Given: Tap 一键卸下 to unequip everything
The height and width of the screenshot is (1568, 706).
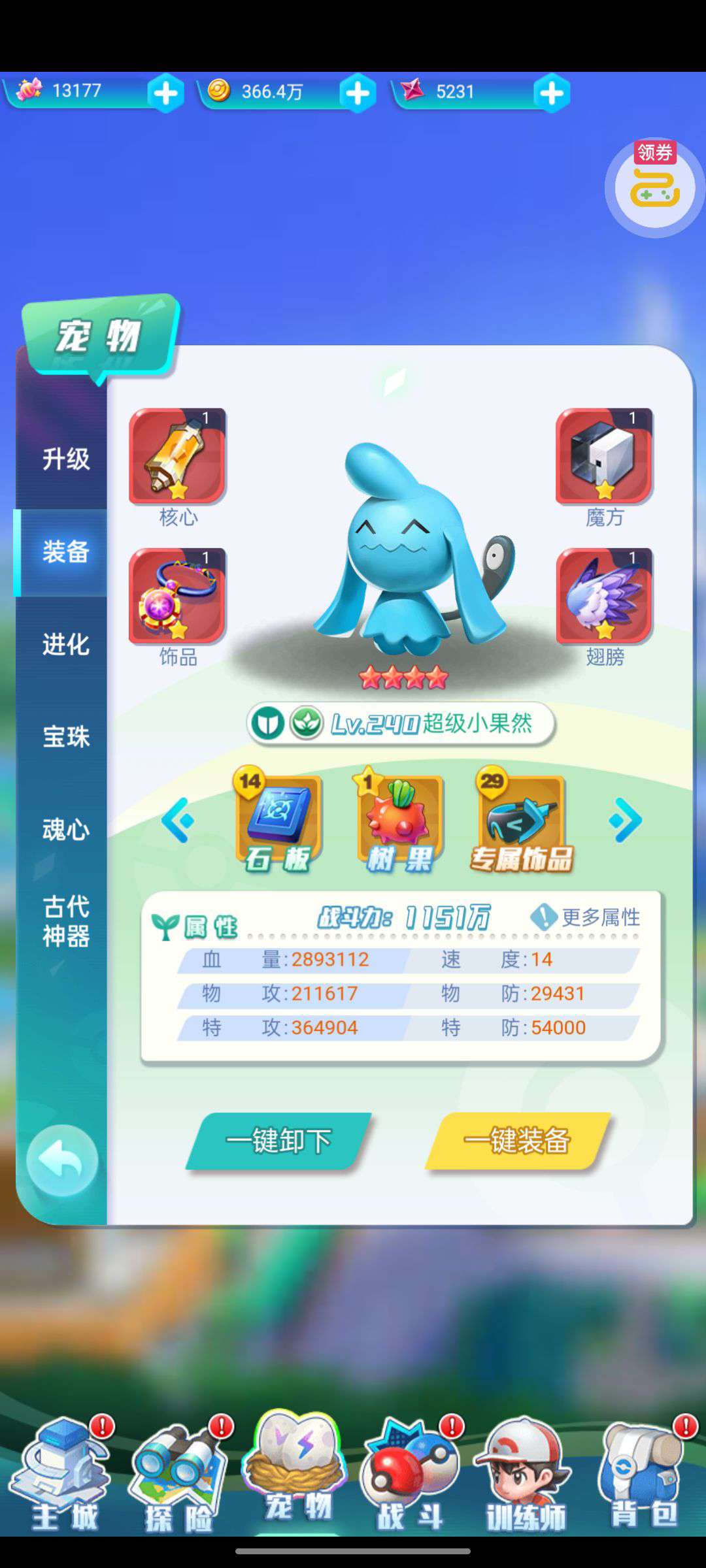Looking at the screenshot, I should click(279, 1141).
